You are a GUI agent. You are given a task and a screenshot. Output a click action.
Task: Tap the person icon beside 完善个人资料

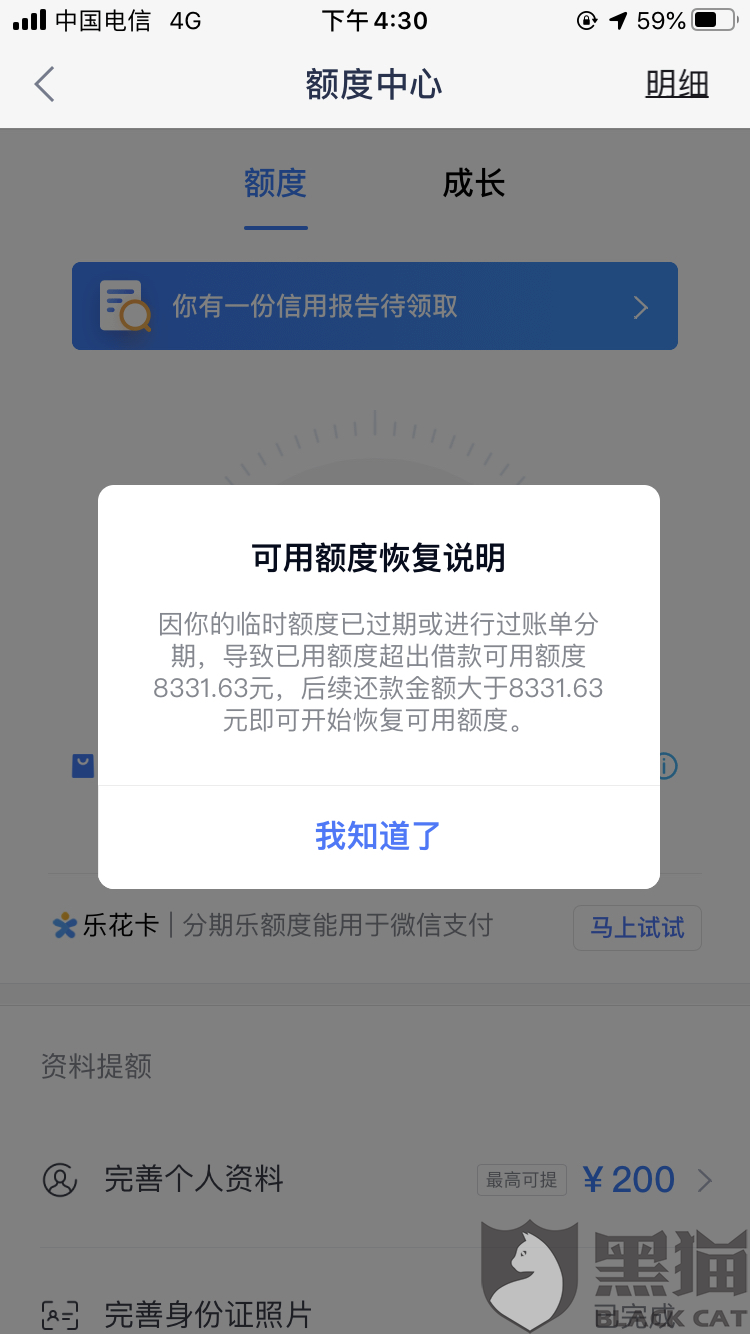tap(62, 1180)
